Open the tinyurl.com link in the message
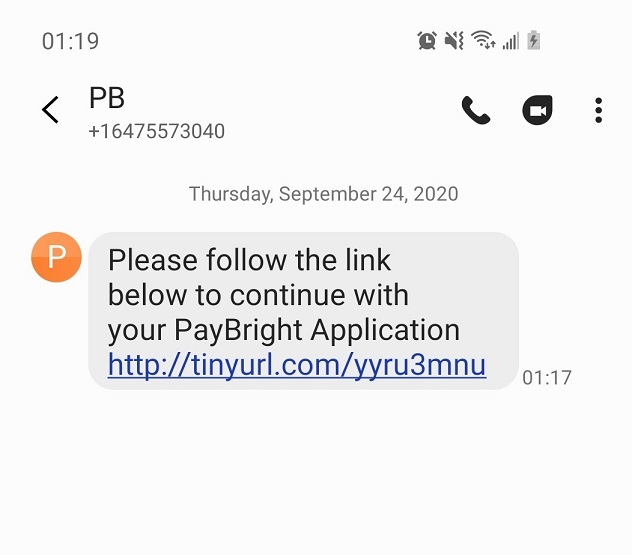 [x=296, y=365]
